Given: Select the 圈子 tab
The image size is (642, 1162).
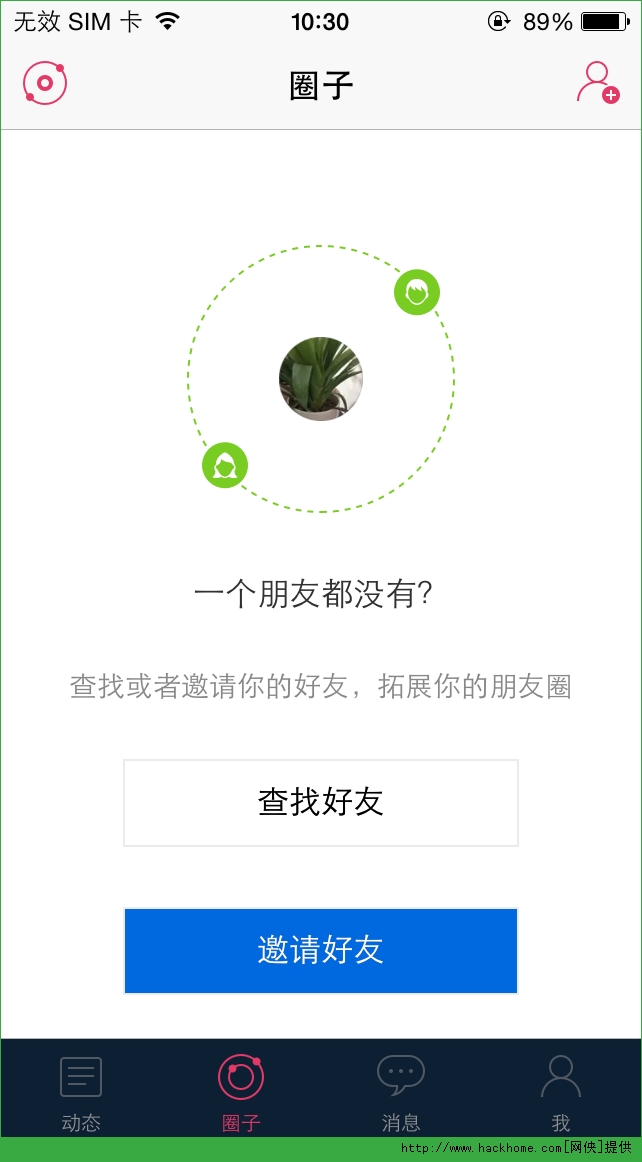Looking at the screenshot, I should point(241,1092).
